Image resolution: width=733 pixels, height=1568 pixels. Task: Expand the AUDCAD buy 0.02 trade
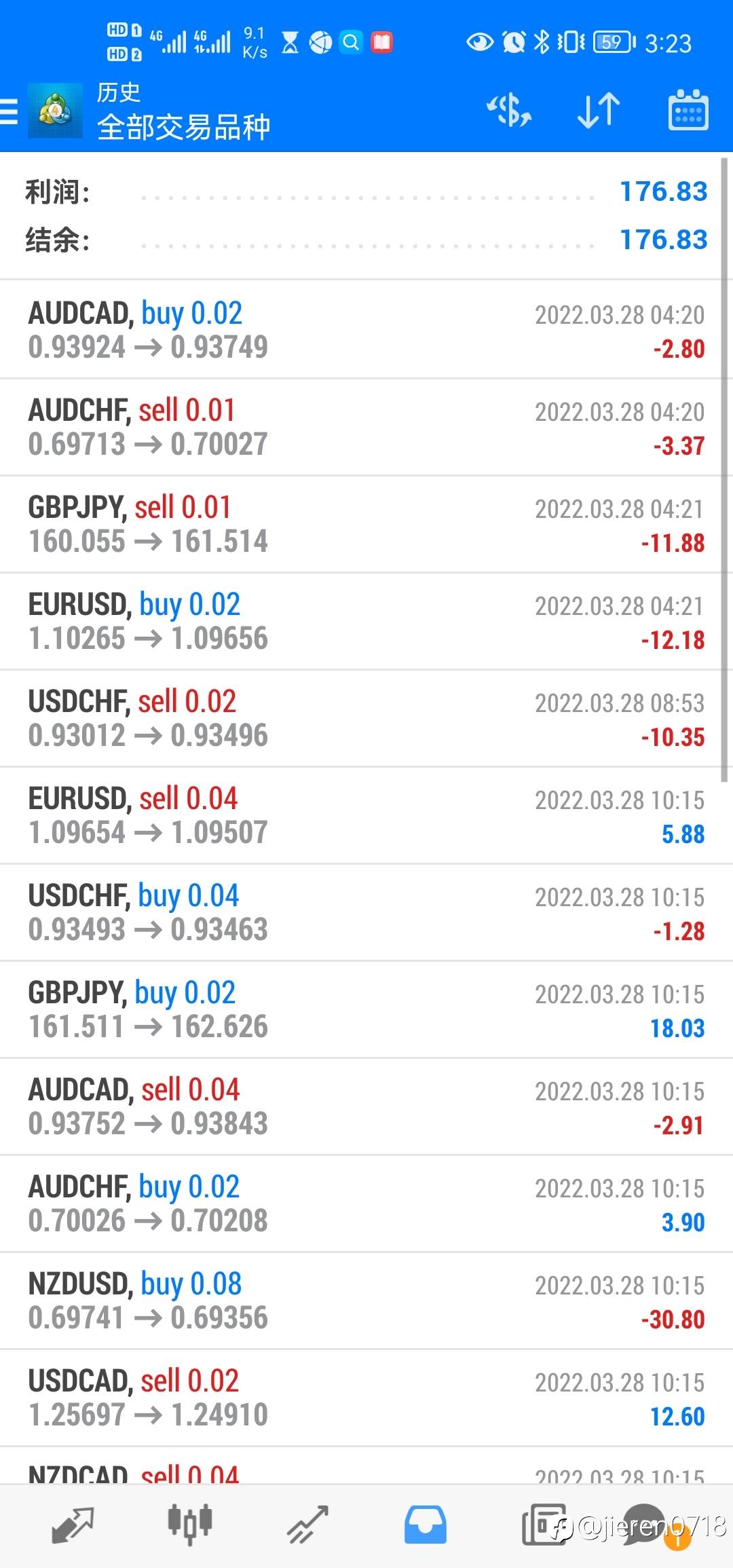pyautogui.click(x=366, y=330)
